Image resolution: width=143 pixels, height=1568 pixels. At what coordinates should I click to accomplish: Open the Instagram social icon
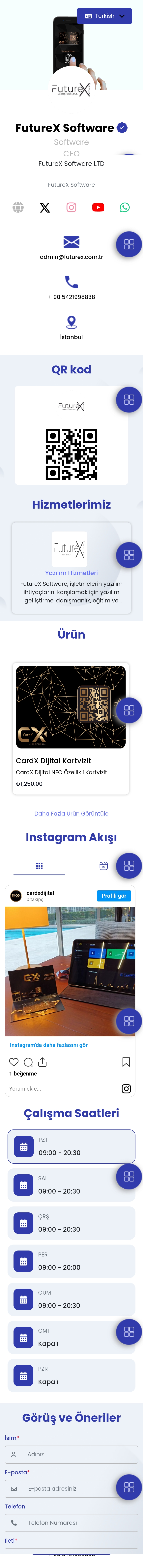coord(71,208)
